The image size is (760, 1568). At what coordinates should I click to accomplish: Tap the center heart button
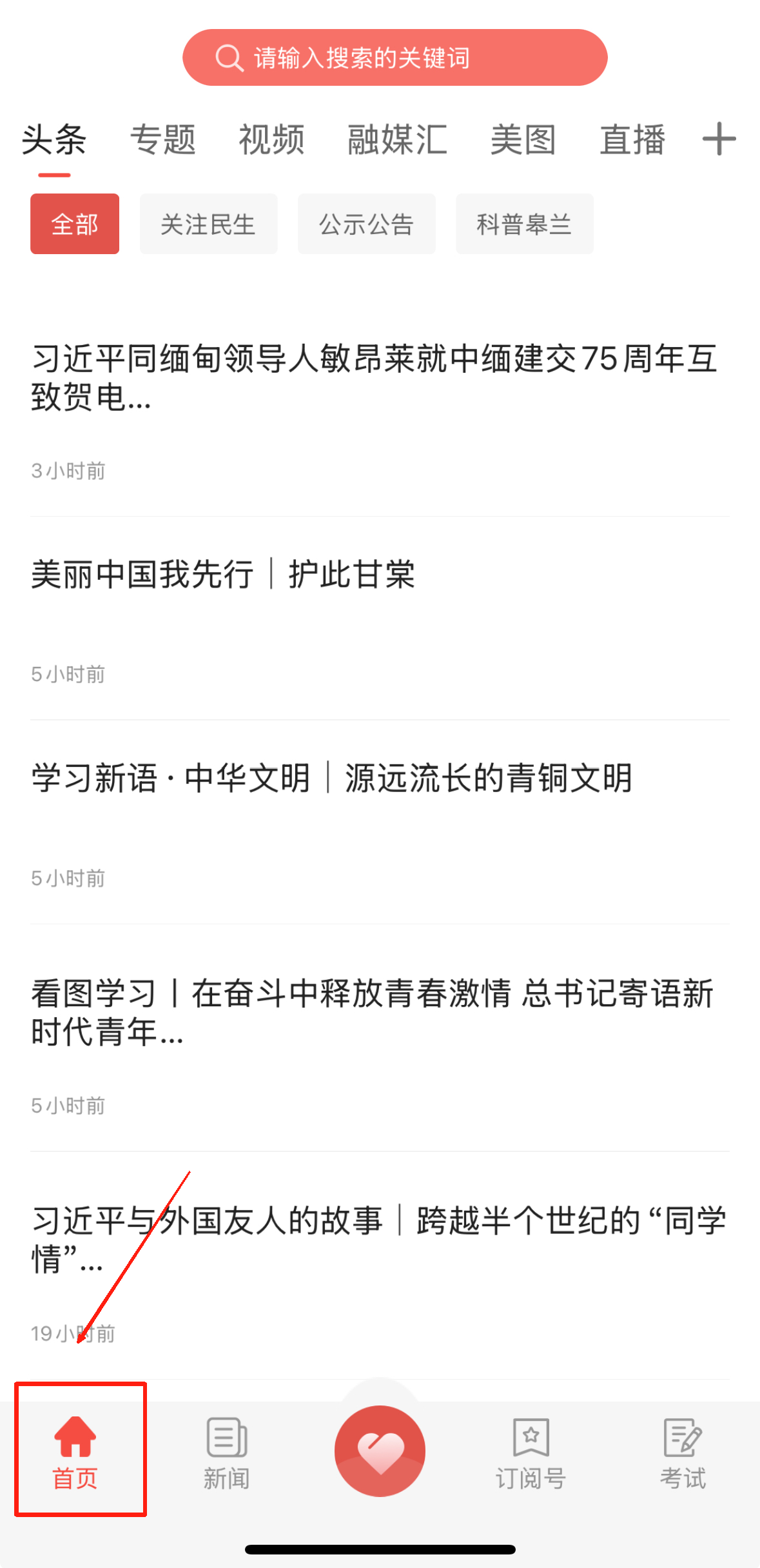point(380,1451)
